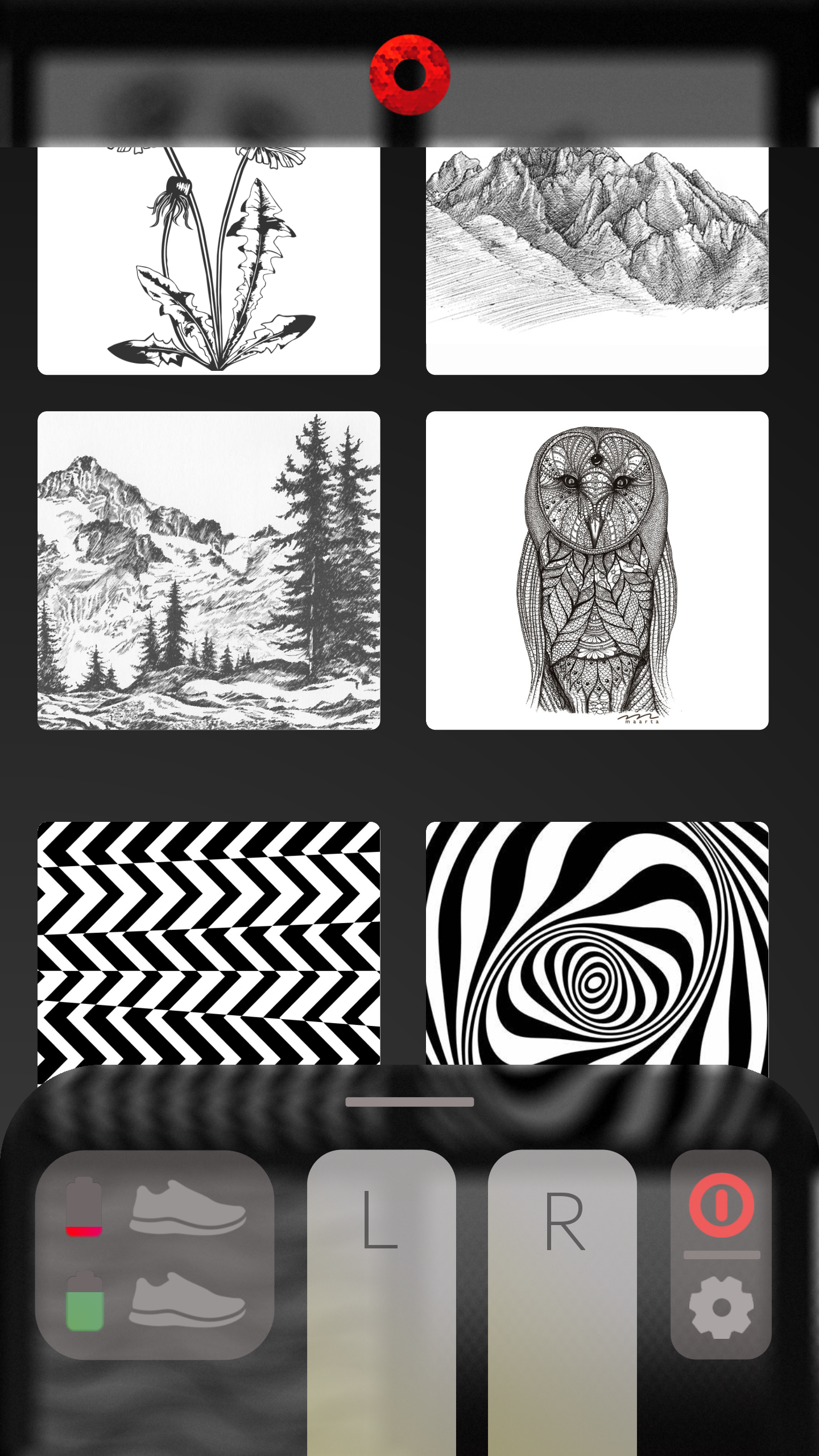Open the shoes battery status card
The width and height of the screenshot is (819, 1456).
155,1255
